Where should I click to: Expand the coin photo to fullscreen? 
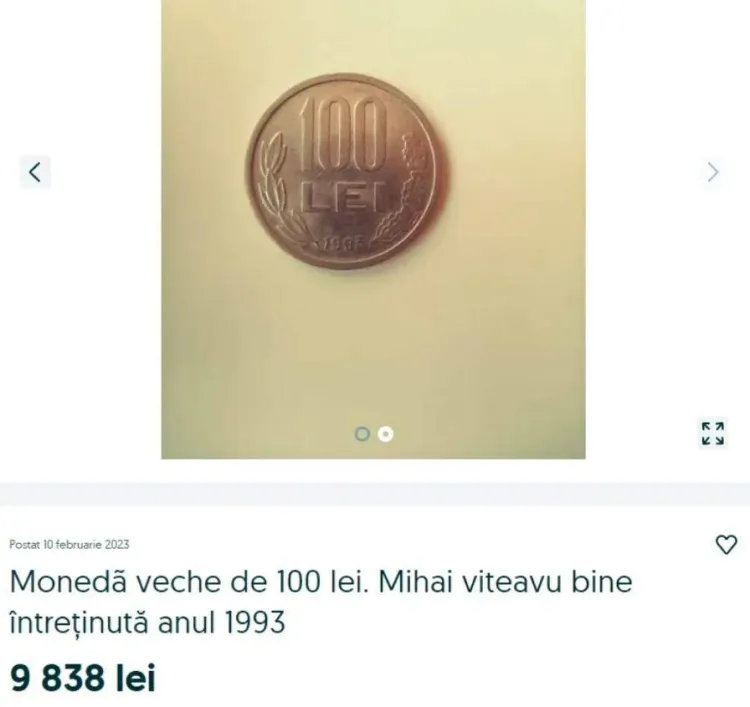point(712,433)
